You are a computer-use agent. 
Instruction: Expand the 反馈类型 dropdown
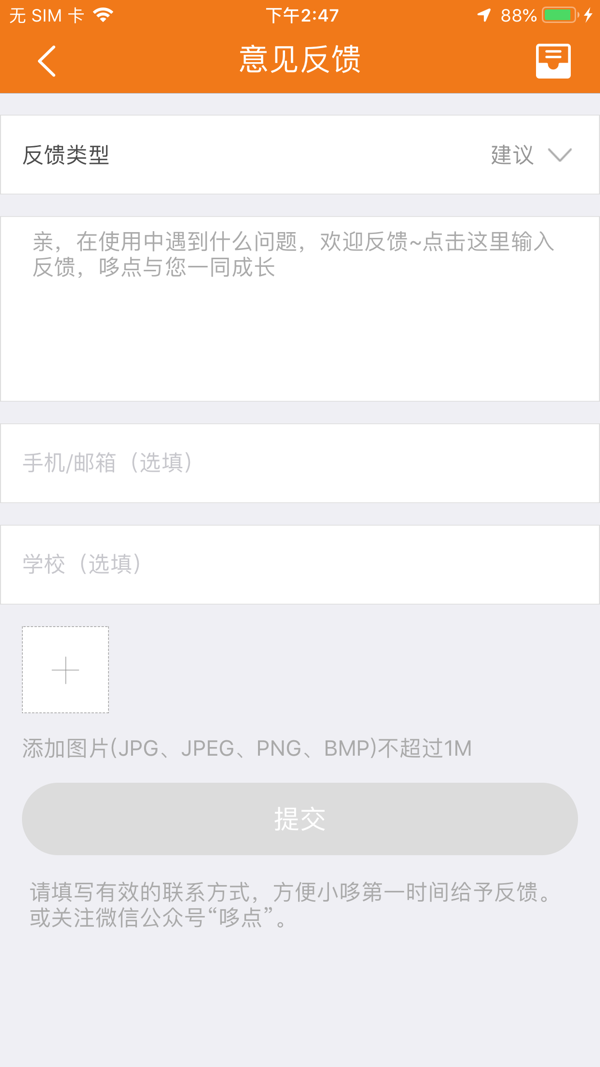300,155
